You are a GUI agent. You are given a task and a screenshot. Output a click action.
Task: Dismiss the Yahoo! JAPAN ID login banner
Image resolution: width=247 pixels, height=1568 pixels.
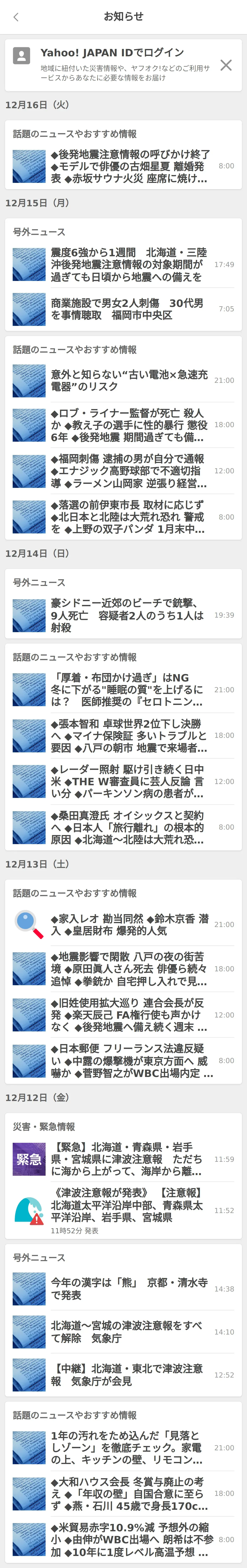(226, 65)
